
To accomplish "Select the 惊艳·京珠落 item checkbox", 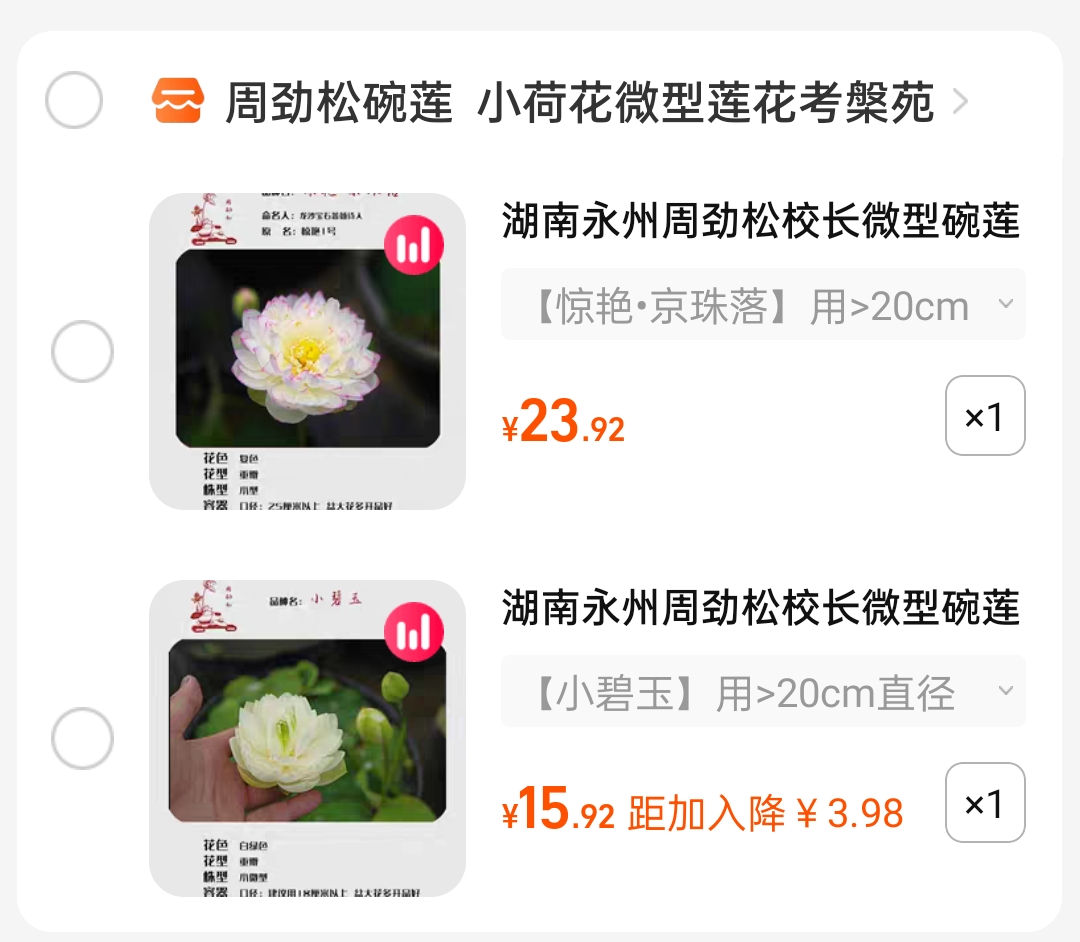I will point(82,352).
